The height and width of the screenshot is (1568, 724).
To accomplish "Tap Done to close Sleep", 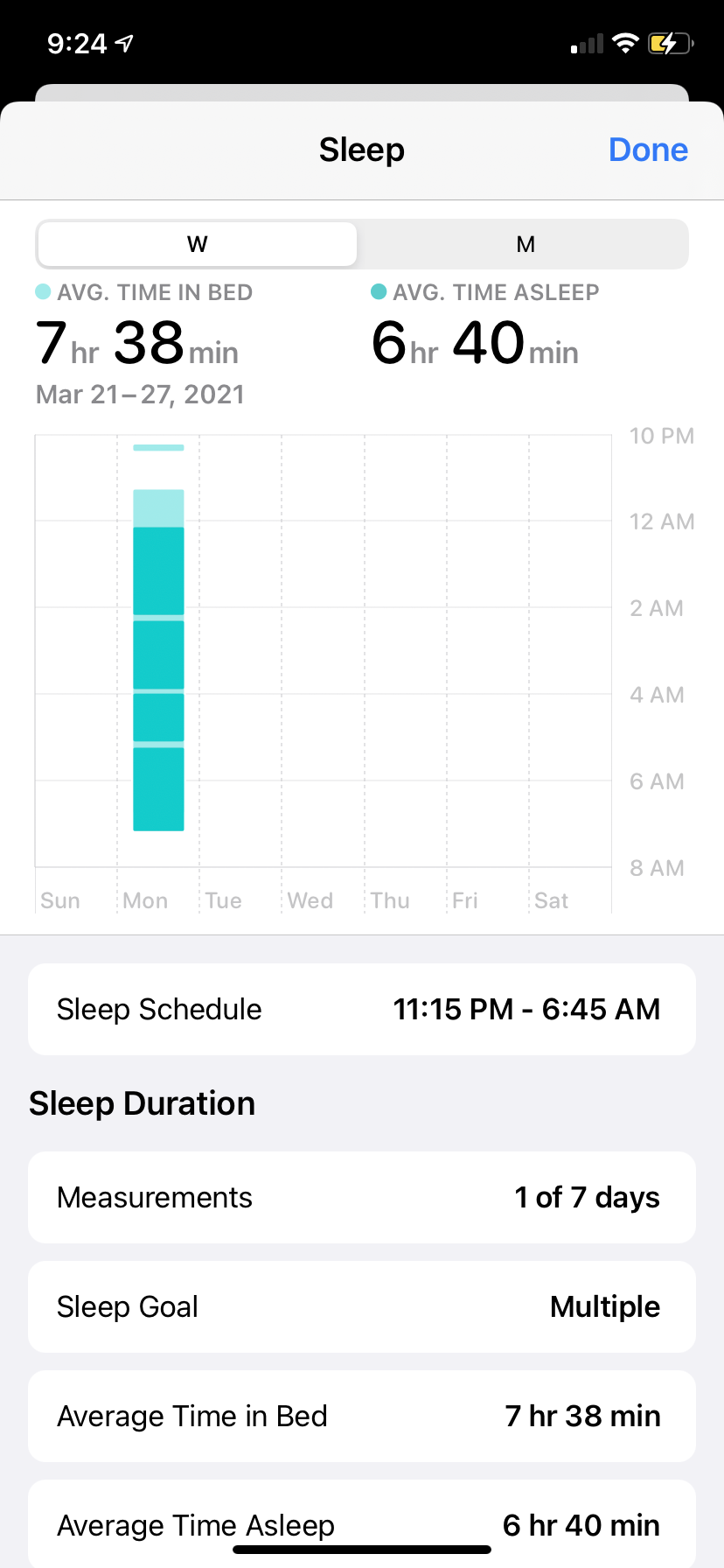I will (x=648, y=150).
